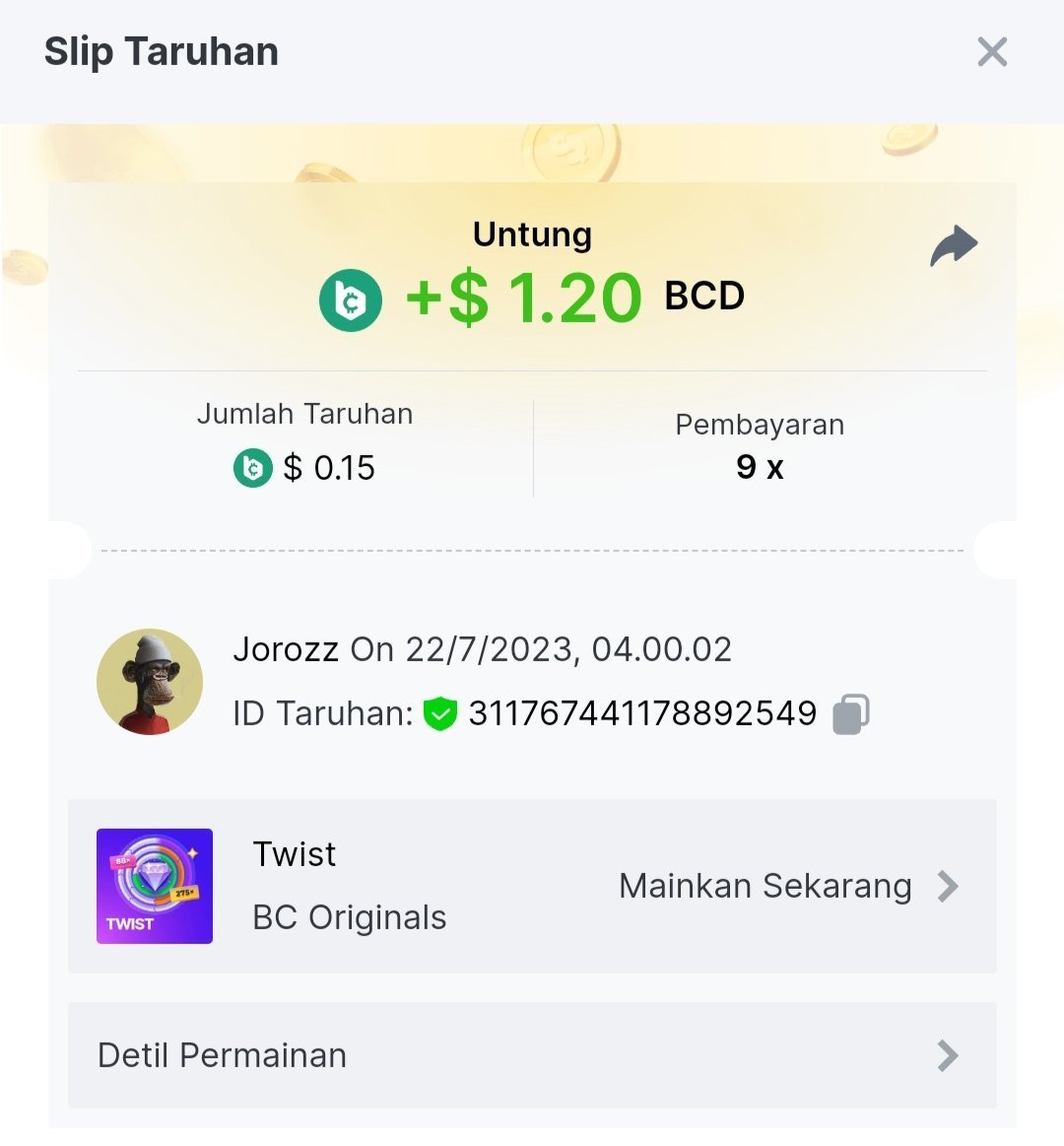The width and height of the screenshot is (1064, 1146).
Task: Tap Mainkan Sekarang for Twist
Action: point(786,886)
